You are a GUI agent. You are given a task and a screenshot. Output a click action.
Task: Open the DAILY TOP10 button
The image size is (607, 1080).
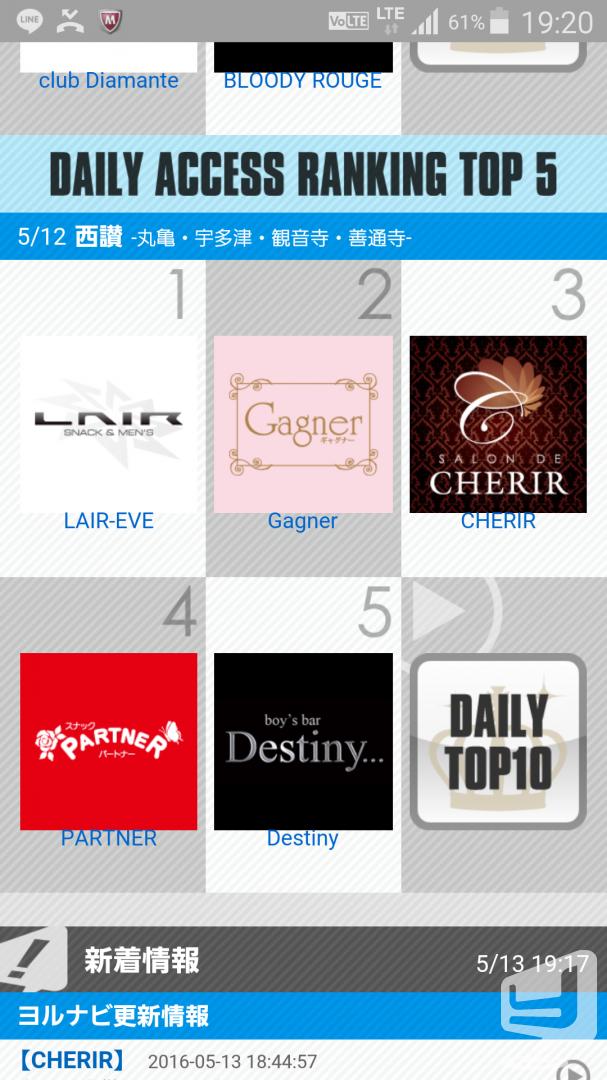(x=498, y=742)
